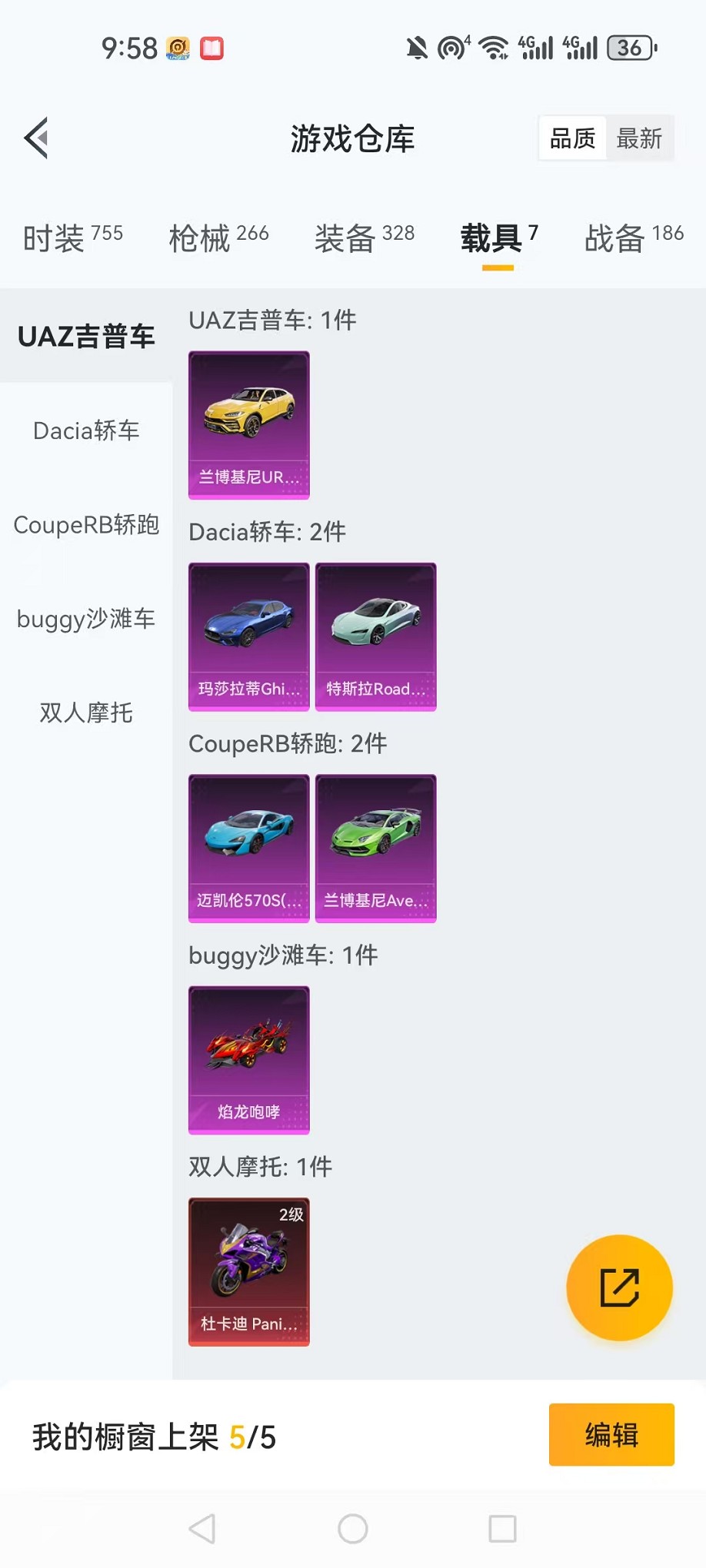Image resolution: width=706 pixels, height=1568 pixels.
Task: Tap the 编辑 button
Action: (x=611, y=1434)
